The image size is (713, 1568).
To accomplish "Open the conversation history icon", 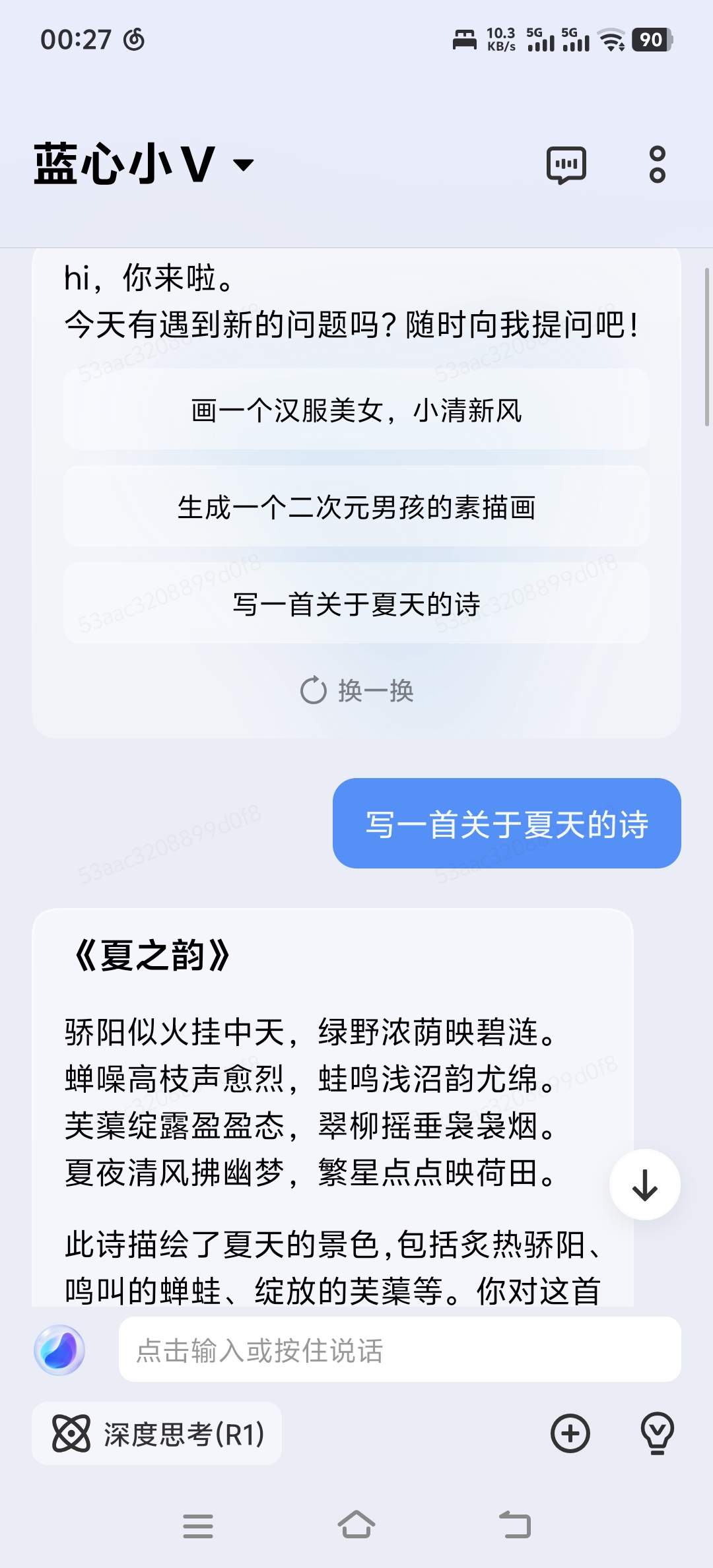I will click(x=566, y=164).
